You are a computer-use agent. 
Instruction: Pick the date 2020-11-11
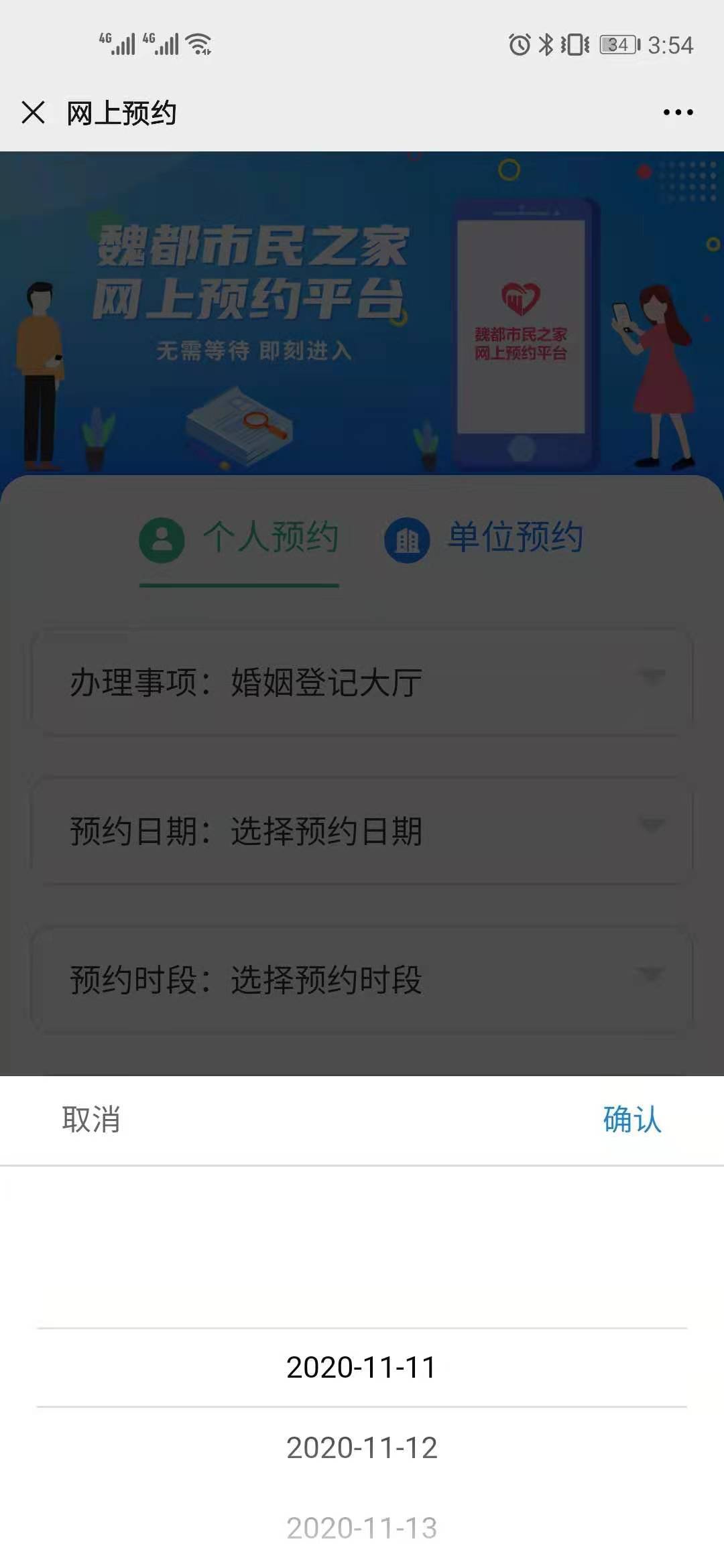tap(362, 1368)
